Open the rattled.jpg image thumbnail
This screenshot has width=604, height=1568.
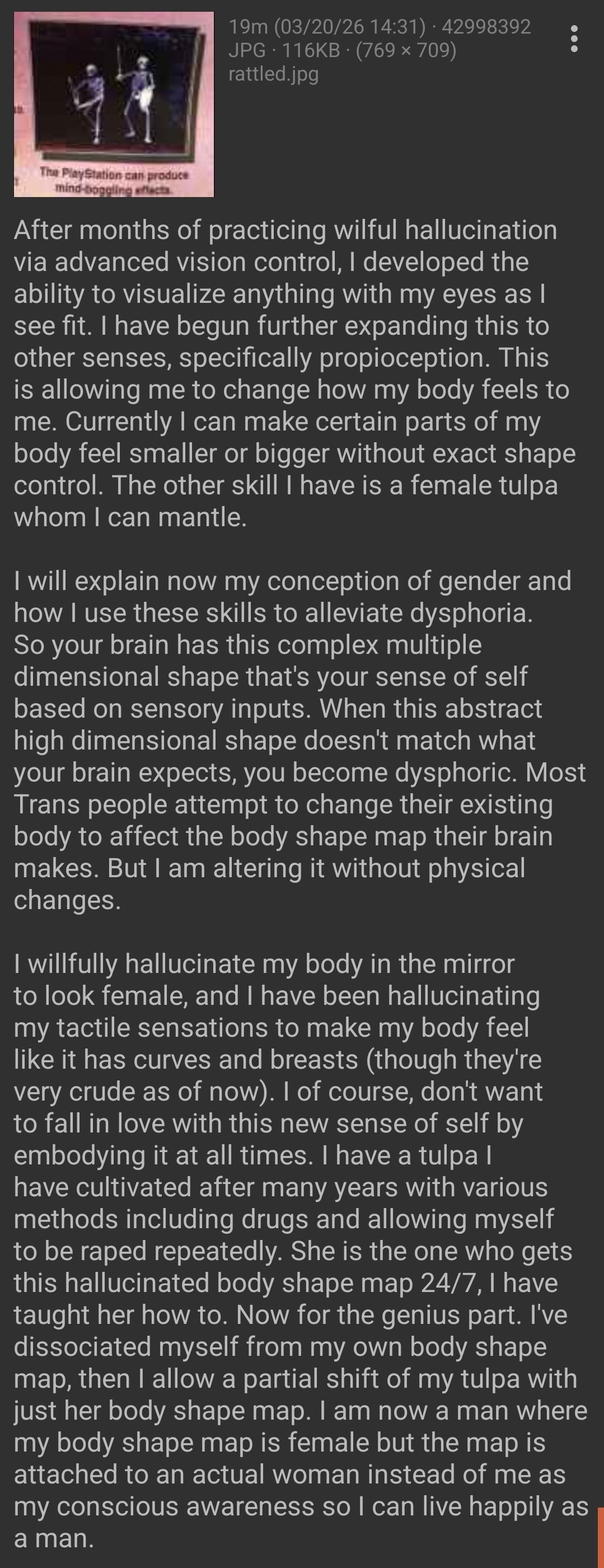[114, 104]
